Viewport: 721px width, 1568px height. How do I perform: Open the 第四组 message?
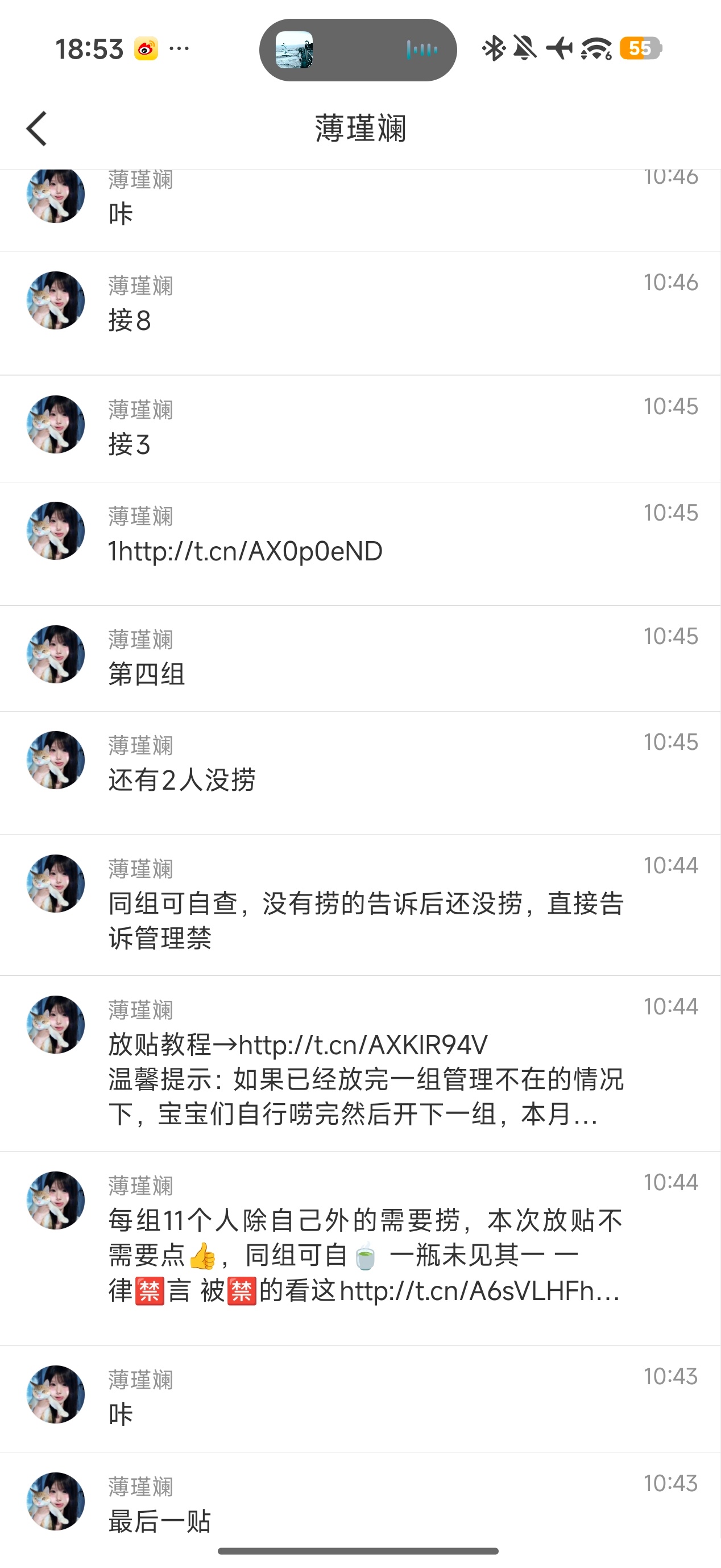[x=360, y=659]
